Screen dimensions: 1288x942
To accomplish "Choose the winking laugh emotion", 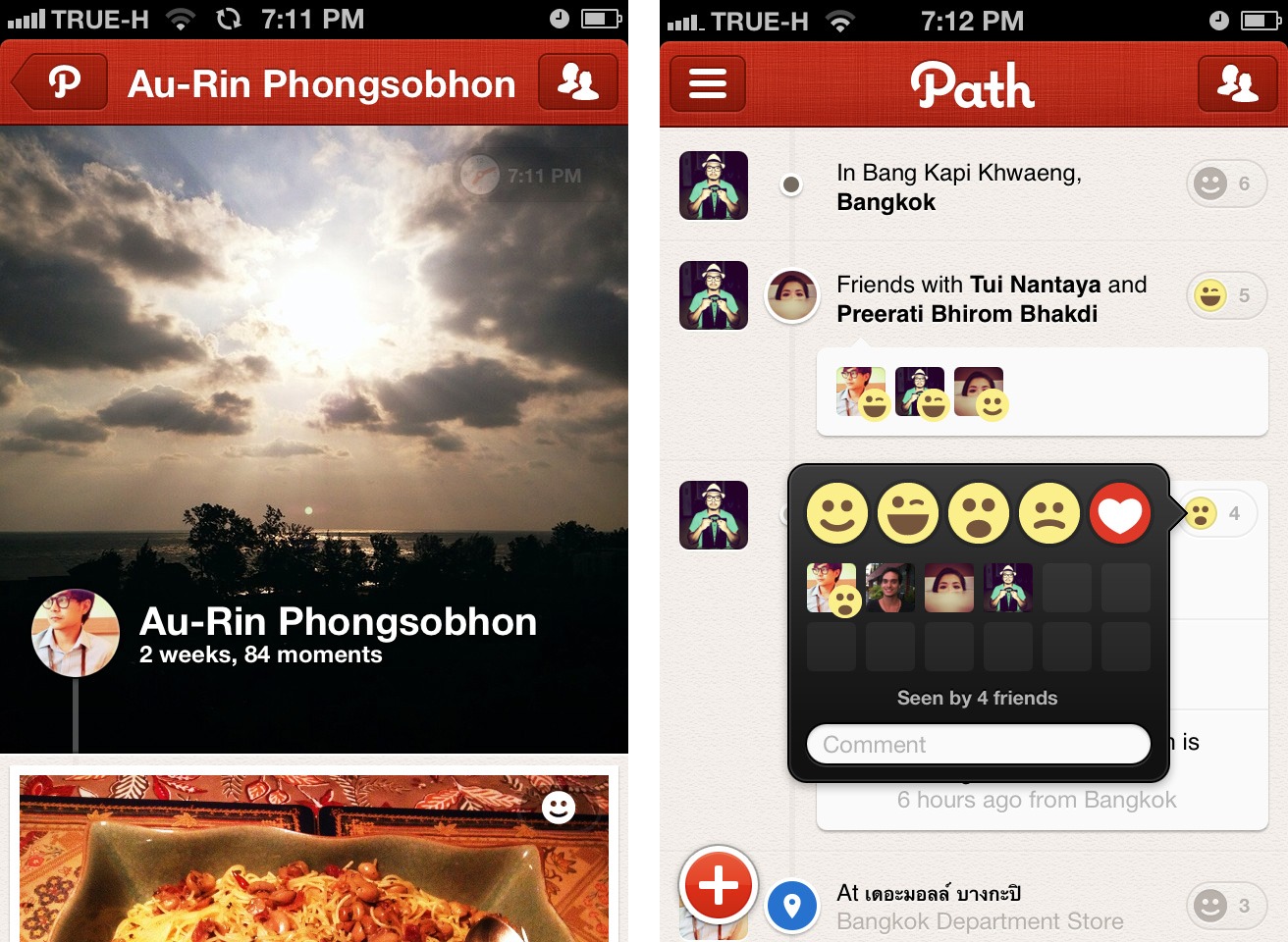I will pos(908,513).
